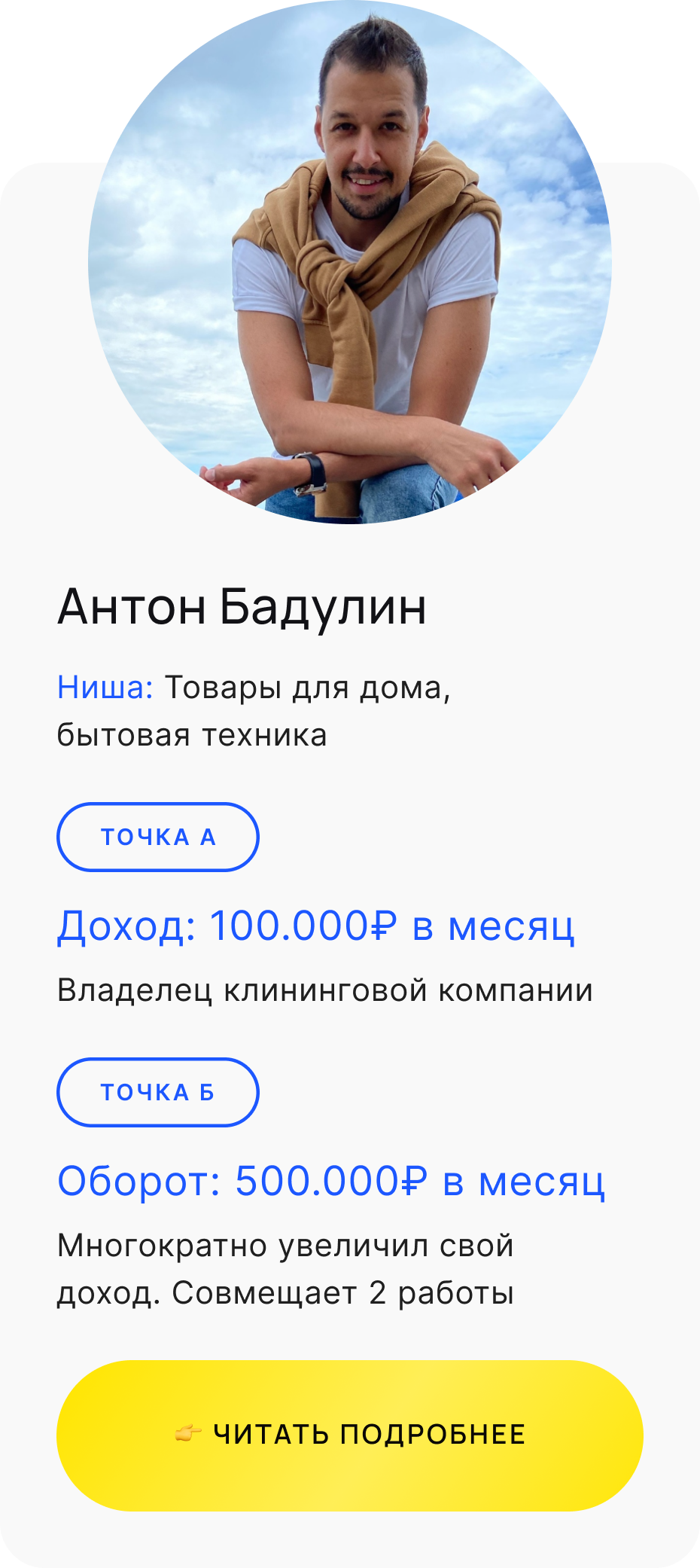Click the ЧИТАТЬ ПОДРОБНЕЕ label text
700x1568 pixels.
(369, 1434)
